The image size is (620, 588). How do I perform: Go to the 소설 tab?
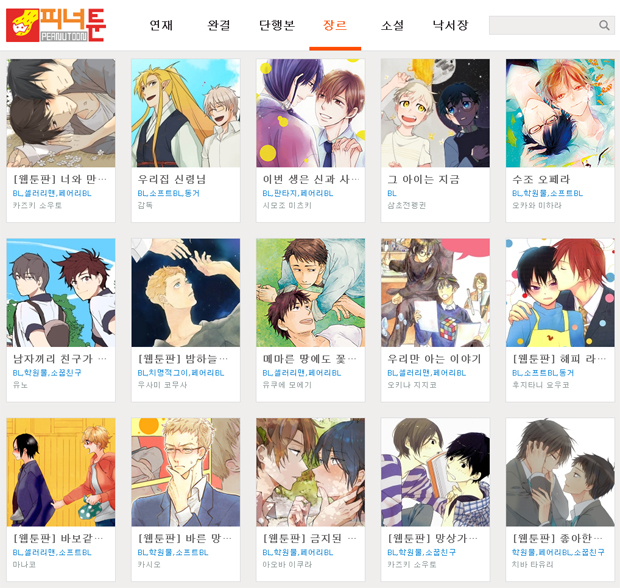pyautogui.click(x=392, y=25)
